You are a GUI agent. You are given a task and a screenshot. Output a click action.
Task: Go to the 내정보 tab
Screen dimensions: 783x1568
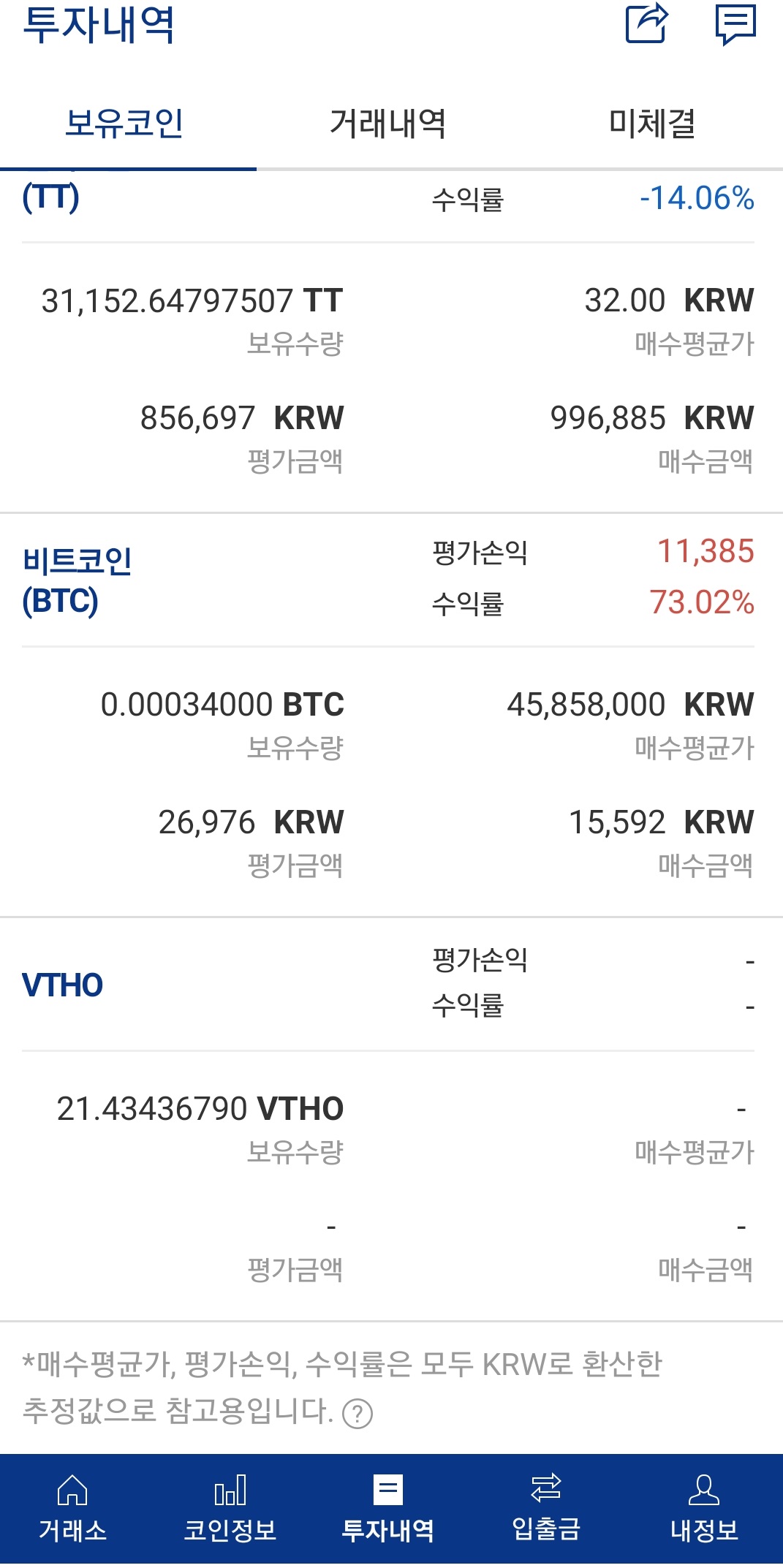(x=704, y=1510)
